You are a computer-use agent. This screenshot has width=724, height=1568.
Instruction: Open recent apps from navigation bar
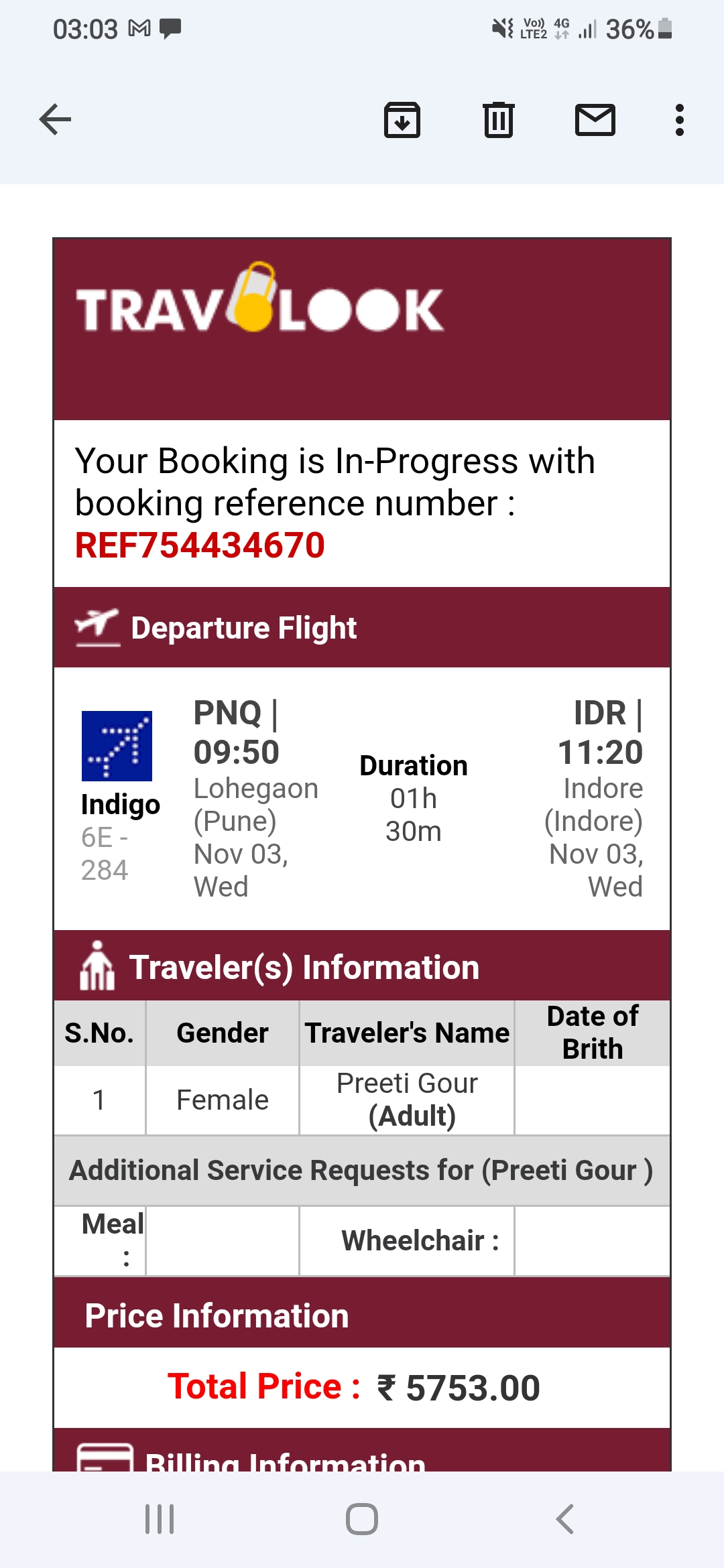(x=160, y=1519)
